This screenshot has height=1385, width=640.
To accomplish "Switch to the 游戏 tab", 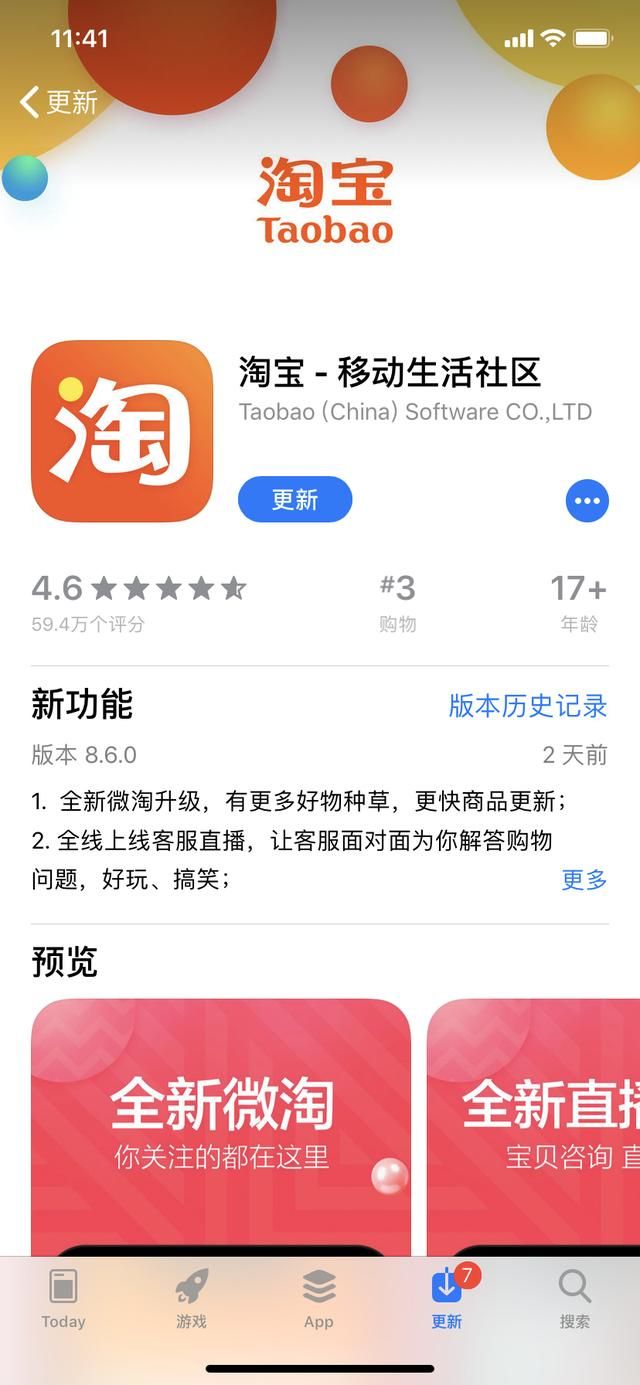I will pos(191,1299).
